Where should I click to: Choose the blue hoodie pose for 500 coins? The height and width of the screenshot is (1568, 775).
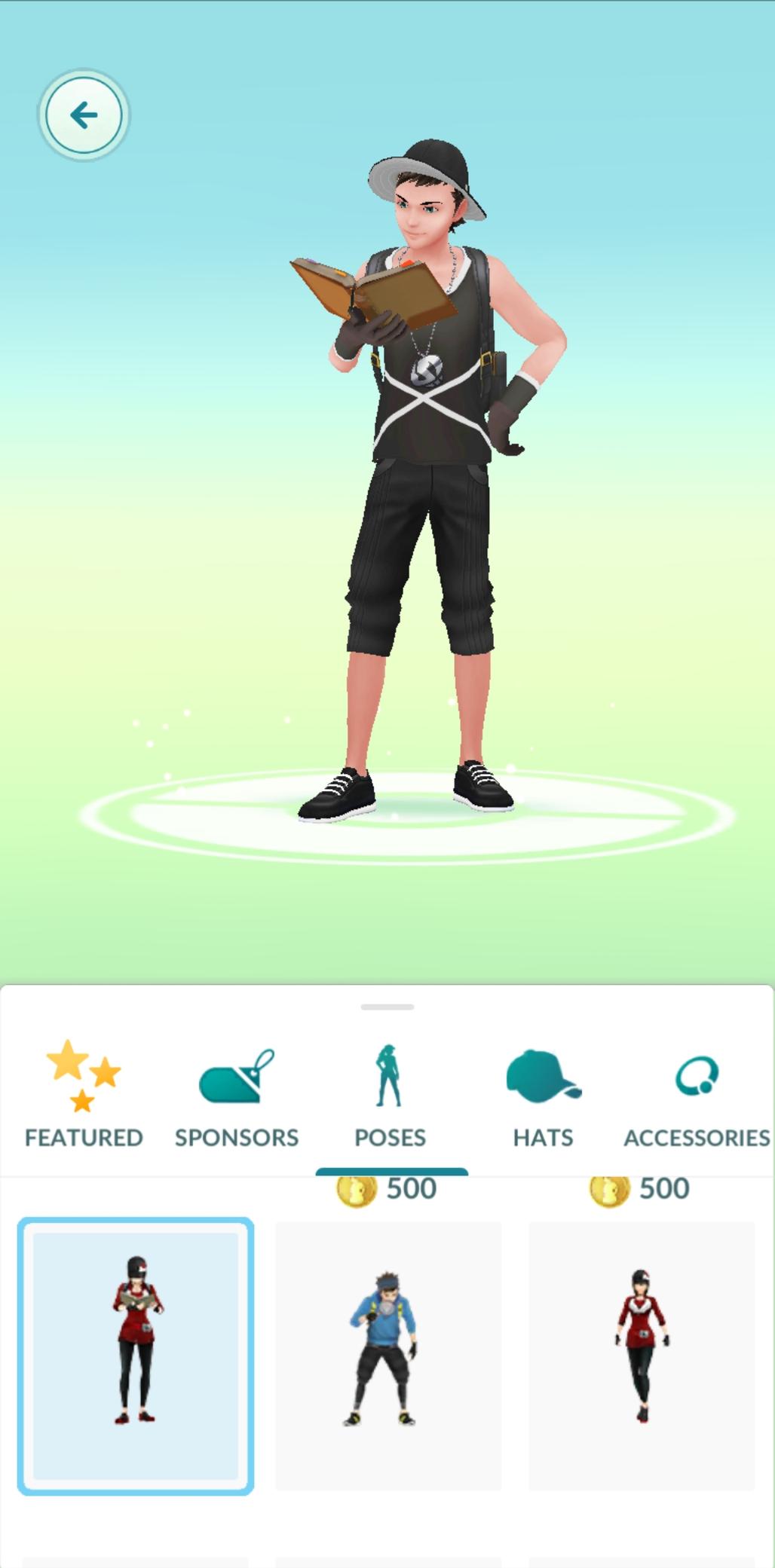[x=388, y=1356]
